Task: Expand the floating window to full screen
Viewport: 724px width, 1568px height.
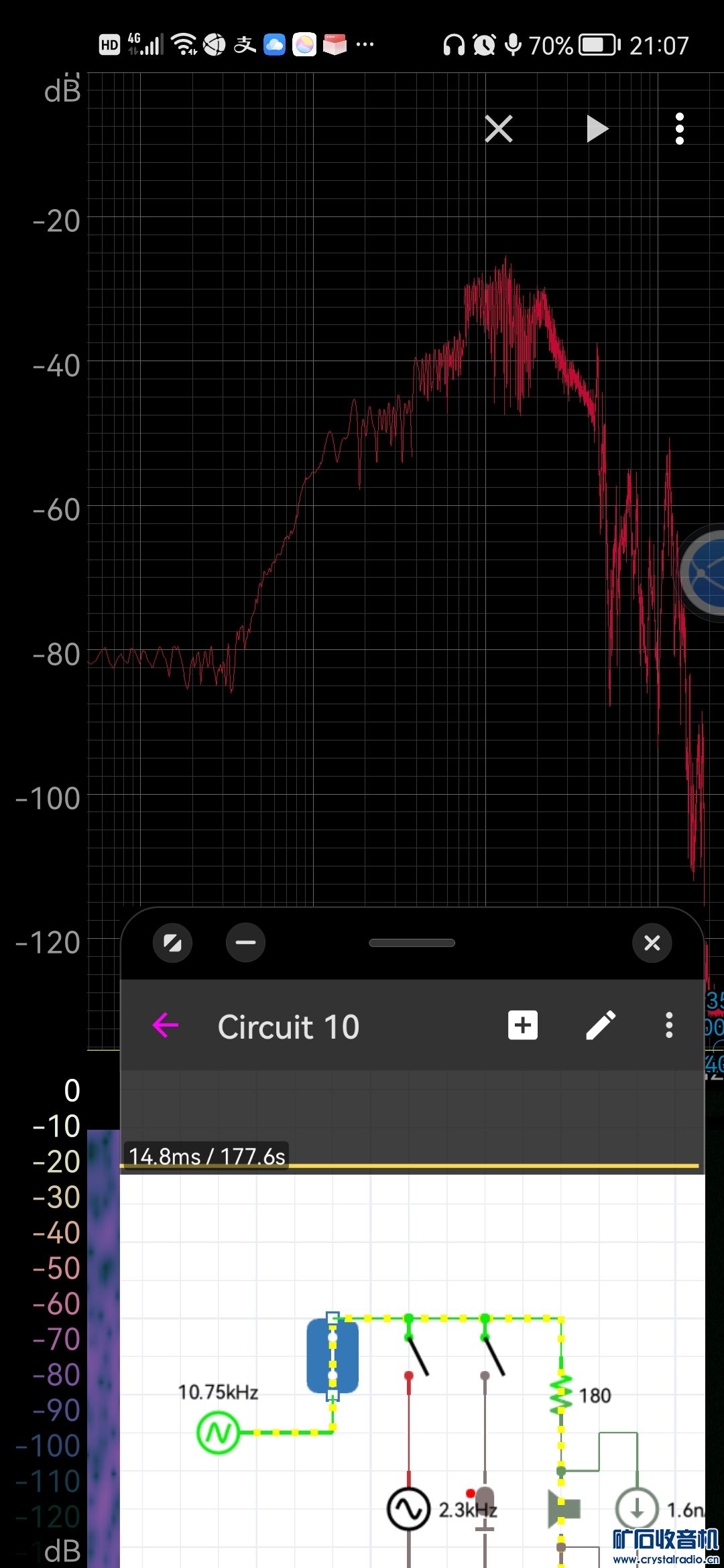Action: coord(172,943)
